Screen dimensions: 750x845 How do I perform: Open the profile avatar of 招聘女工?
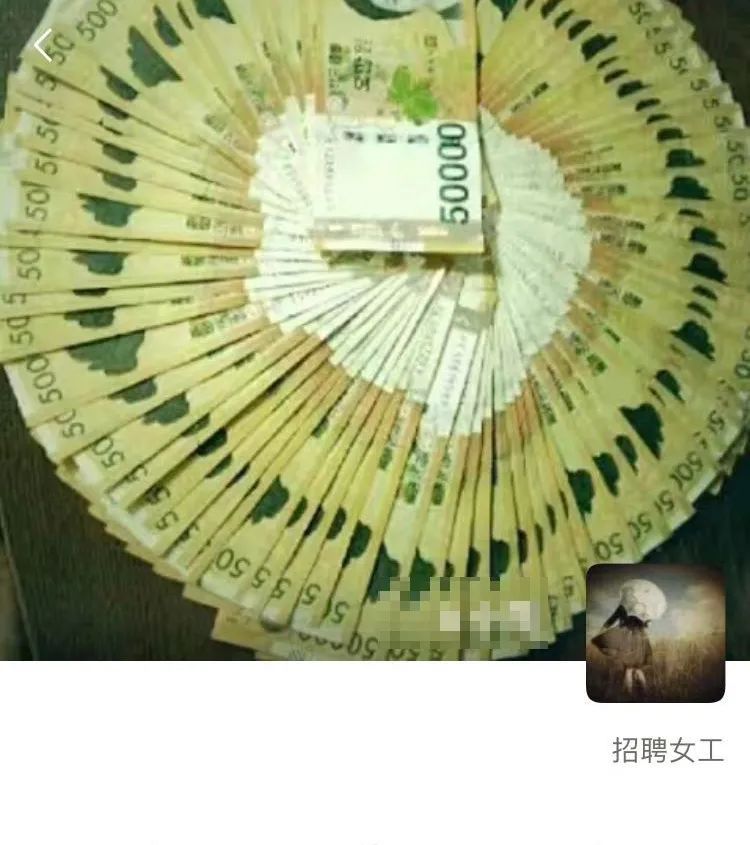(x=655, y=633)
